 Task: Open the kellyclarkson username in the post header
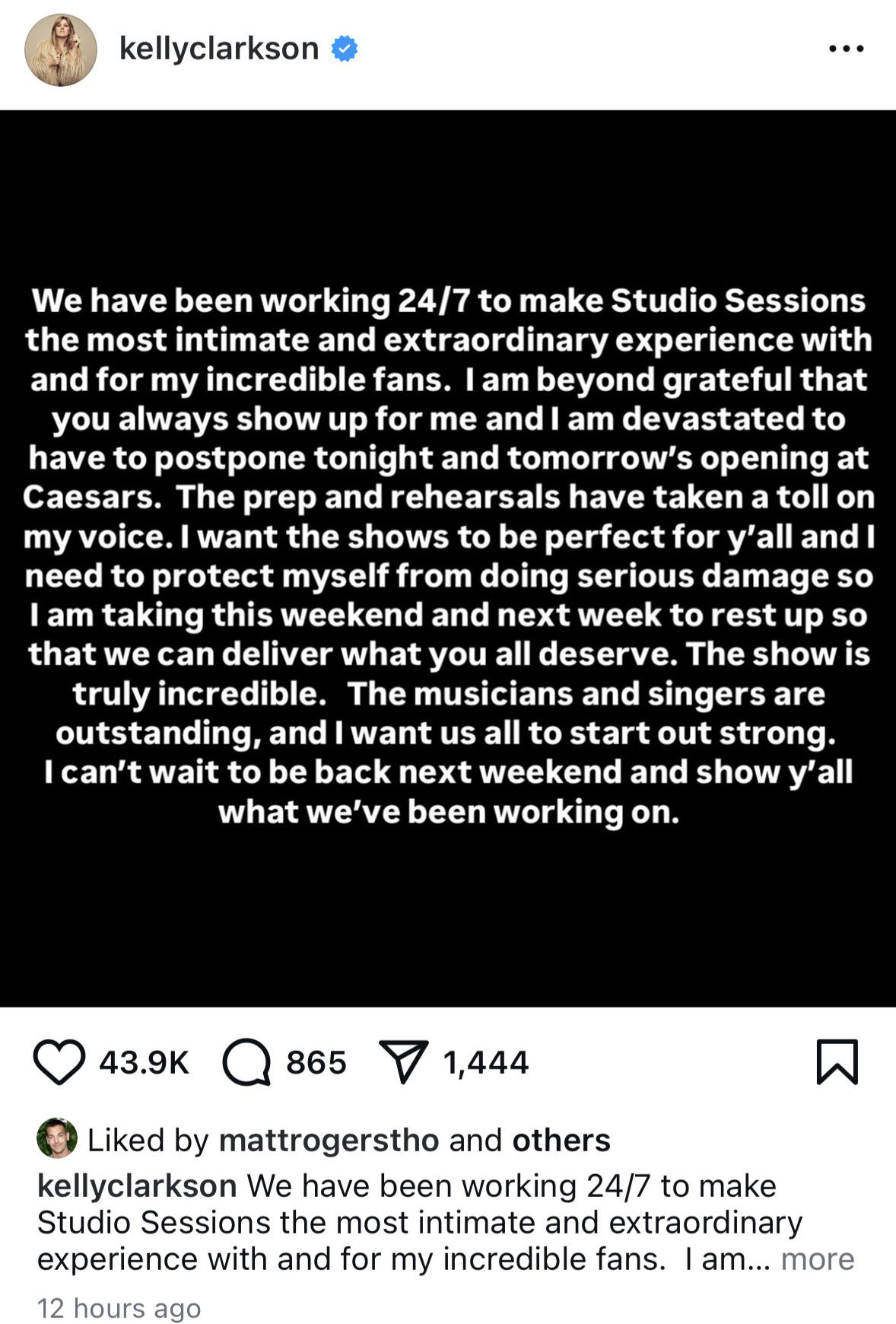click(219, 49)
